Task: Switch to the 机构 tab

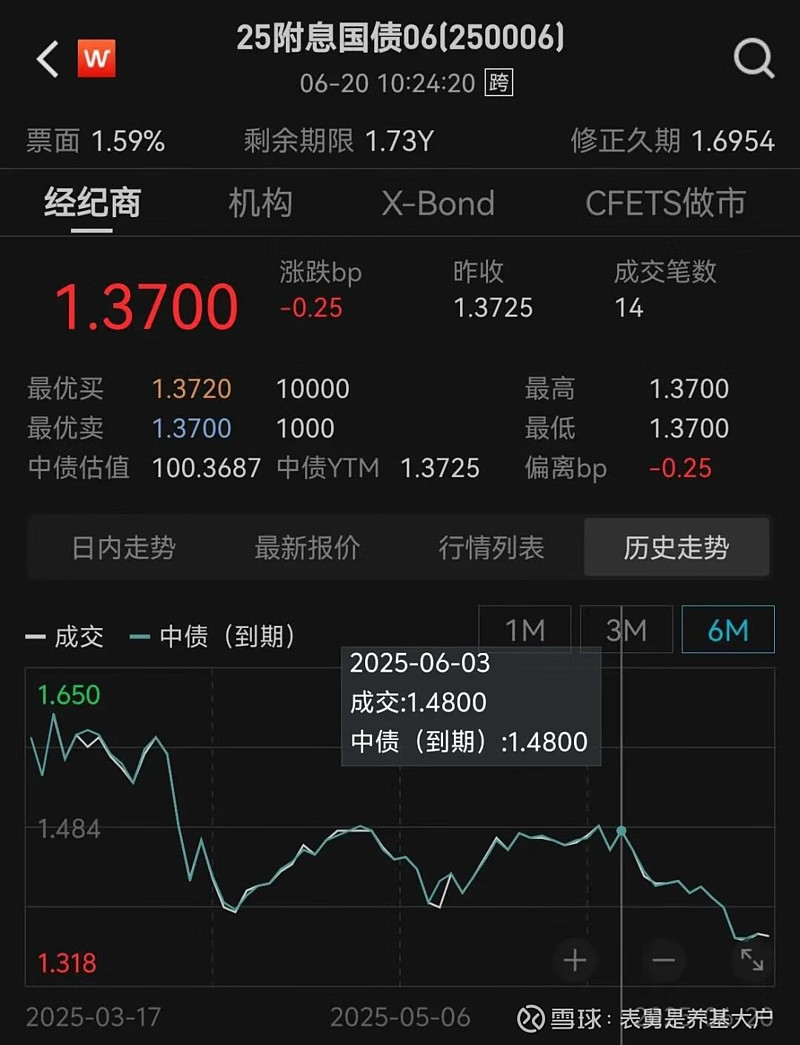Action: (261, 203)
